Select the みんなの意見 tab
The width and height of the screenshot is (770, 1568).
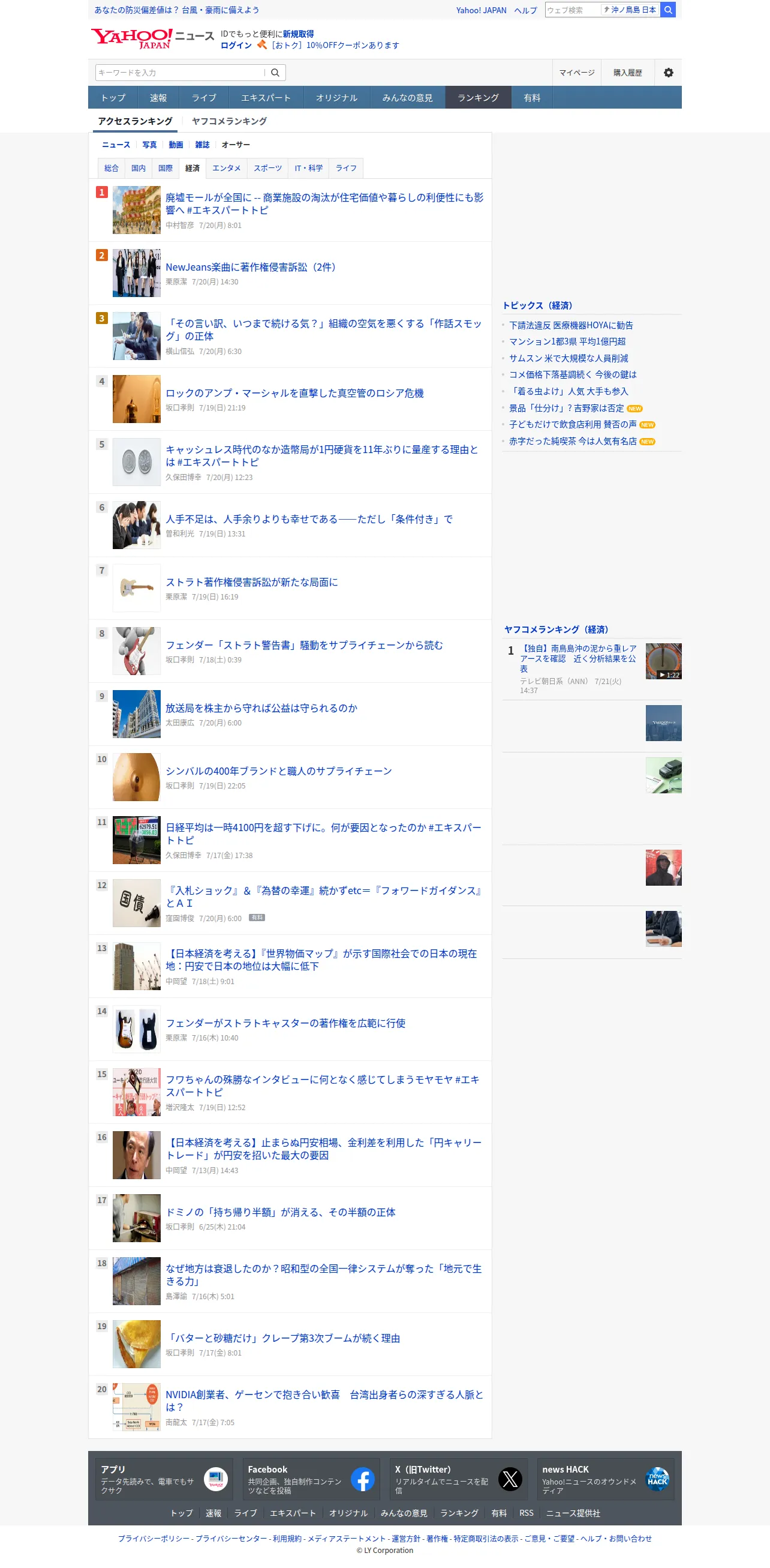point(407,97)
